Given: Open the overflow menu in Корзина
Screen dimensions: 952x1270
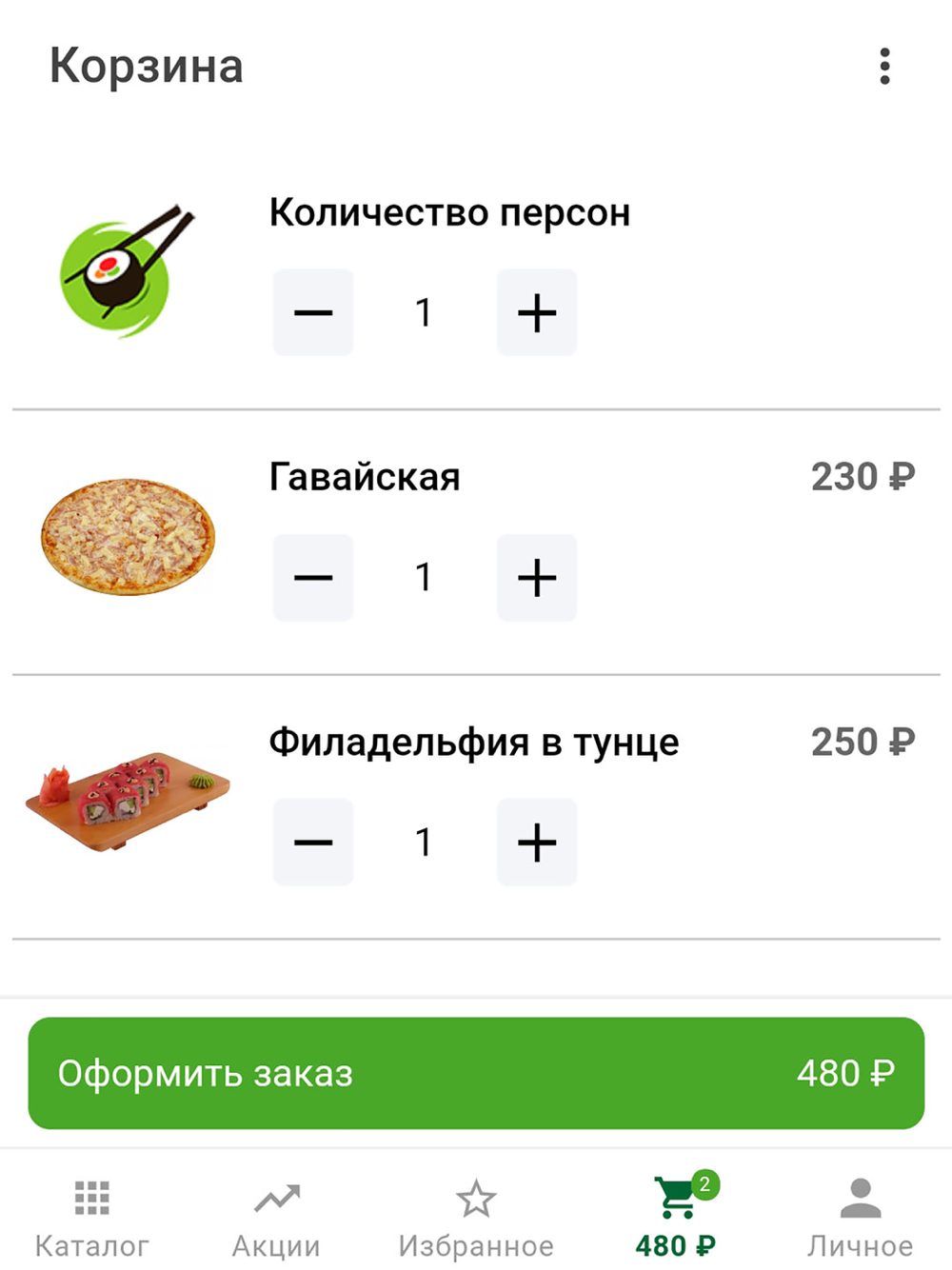Looking at the screenshot, I should point(884,67).
